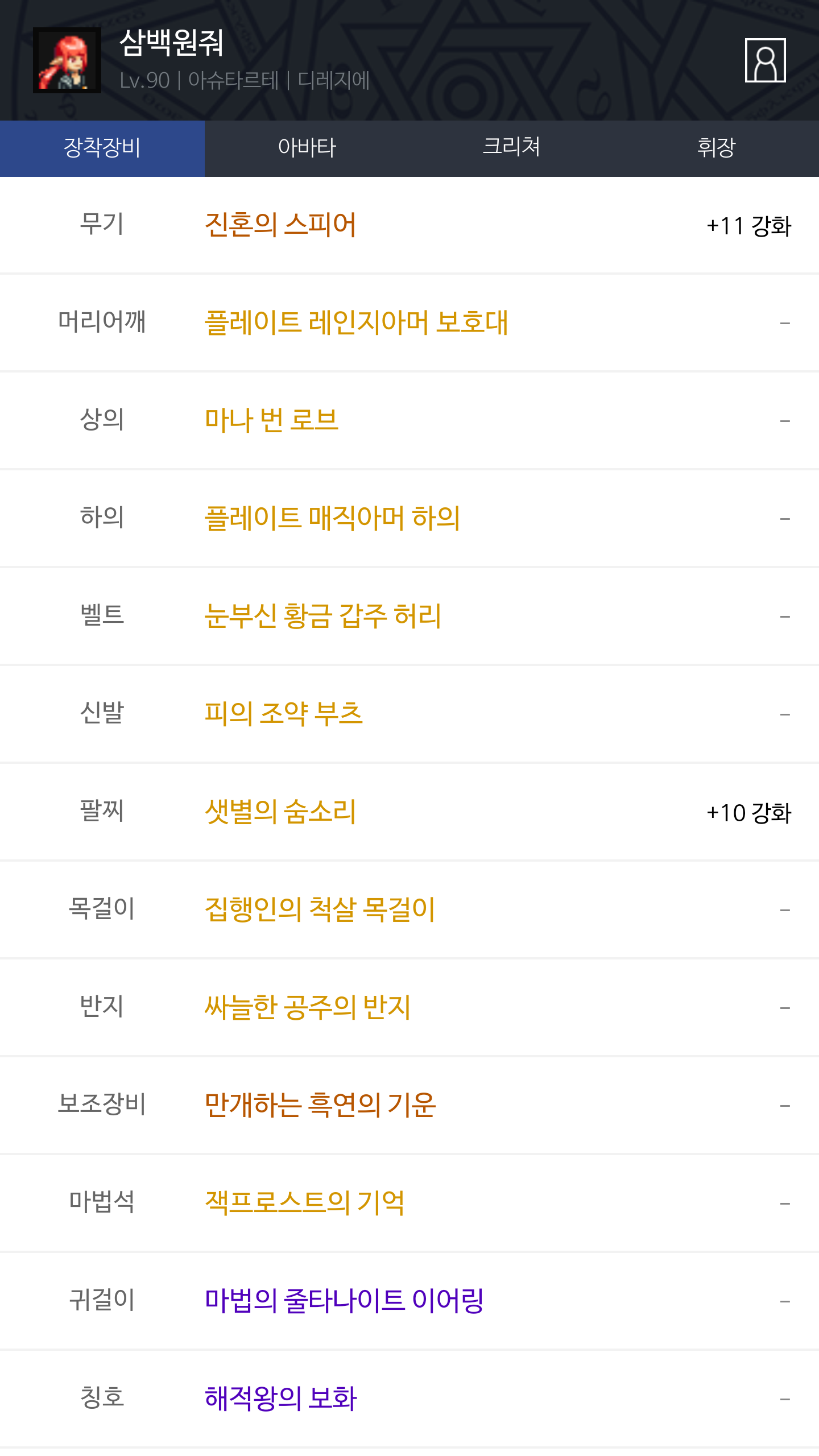819x1456 pixels.
Task: Show earring 마법의 줄타나이트 이어링
Action: pos(344,1301)
